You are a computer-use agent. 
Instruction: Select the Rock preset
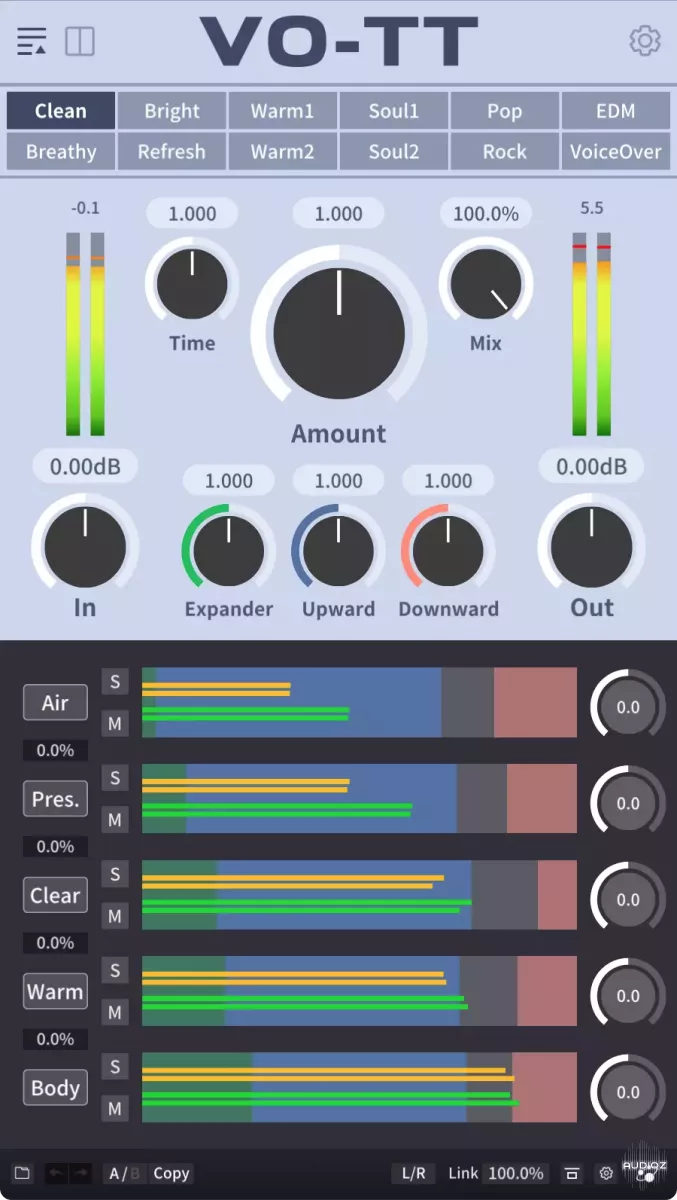tap(505, 152)
